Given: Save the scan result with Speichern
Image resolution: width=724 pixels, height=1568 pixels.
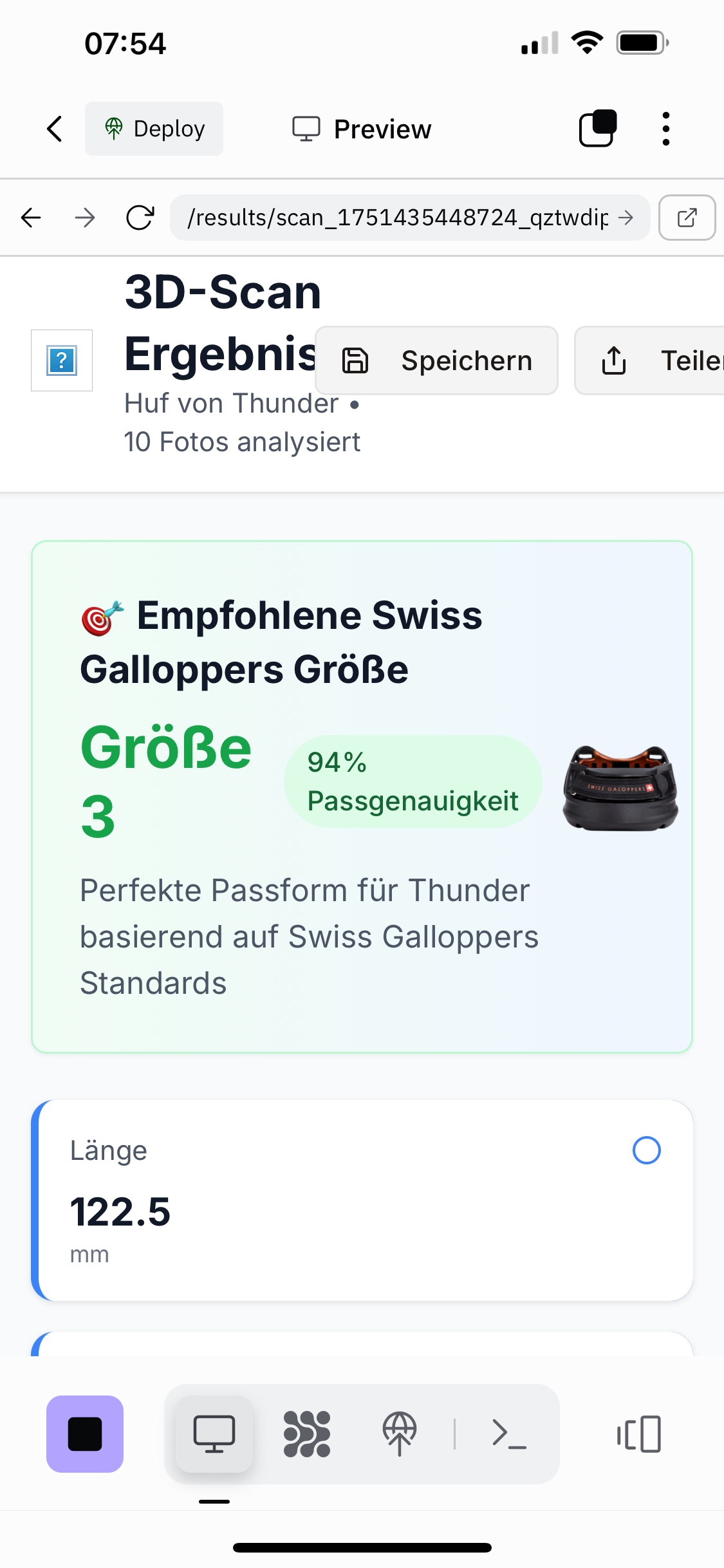Looking at the screenshot, I should point(436,360).
